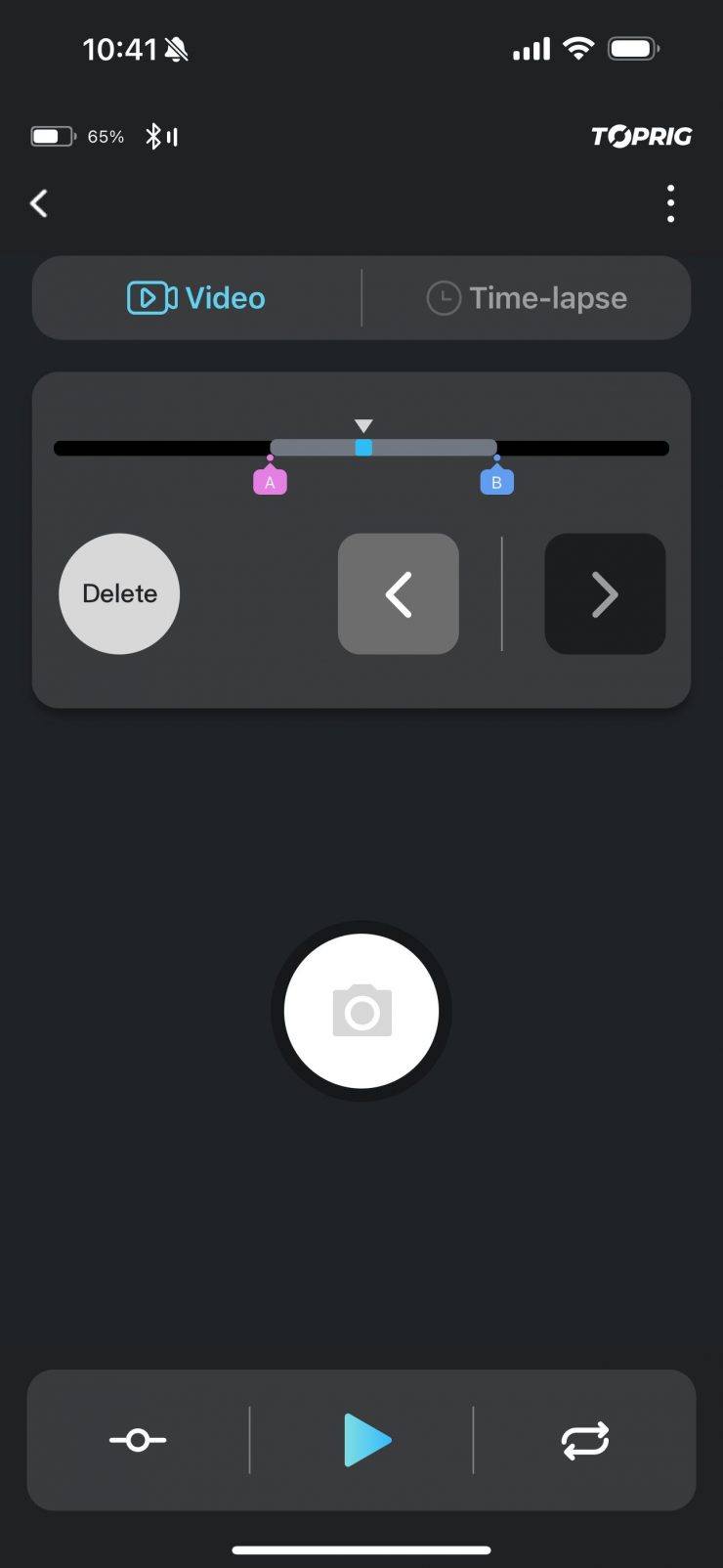Toggle loop repeat mode

pyautogui.click(x=585, y=1440)
